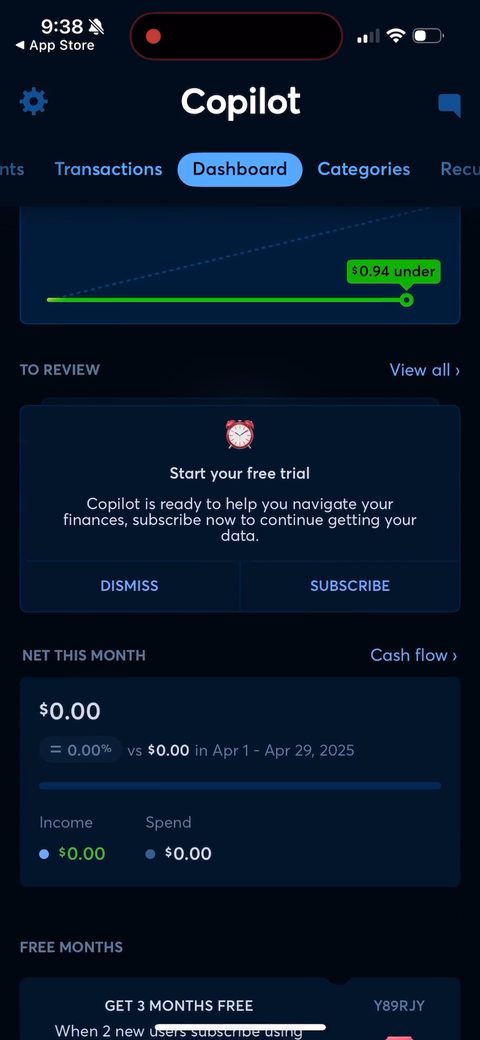
Task: Open the chat bubble icon
Action: 450,105
